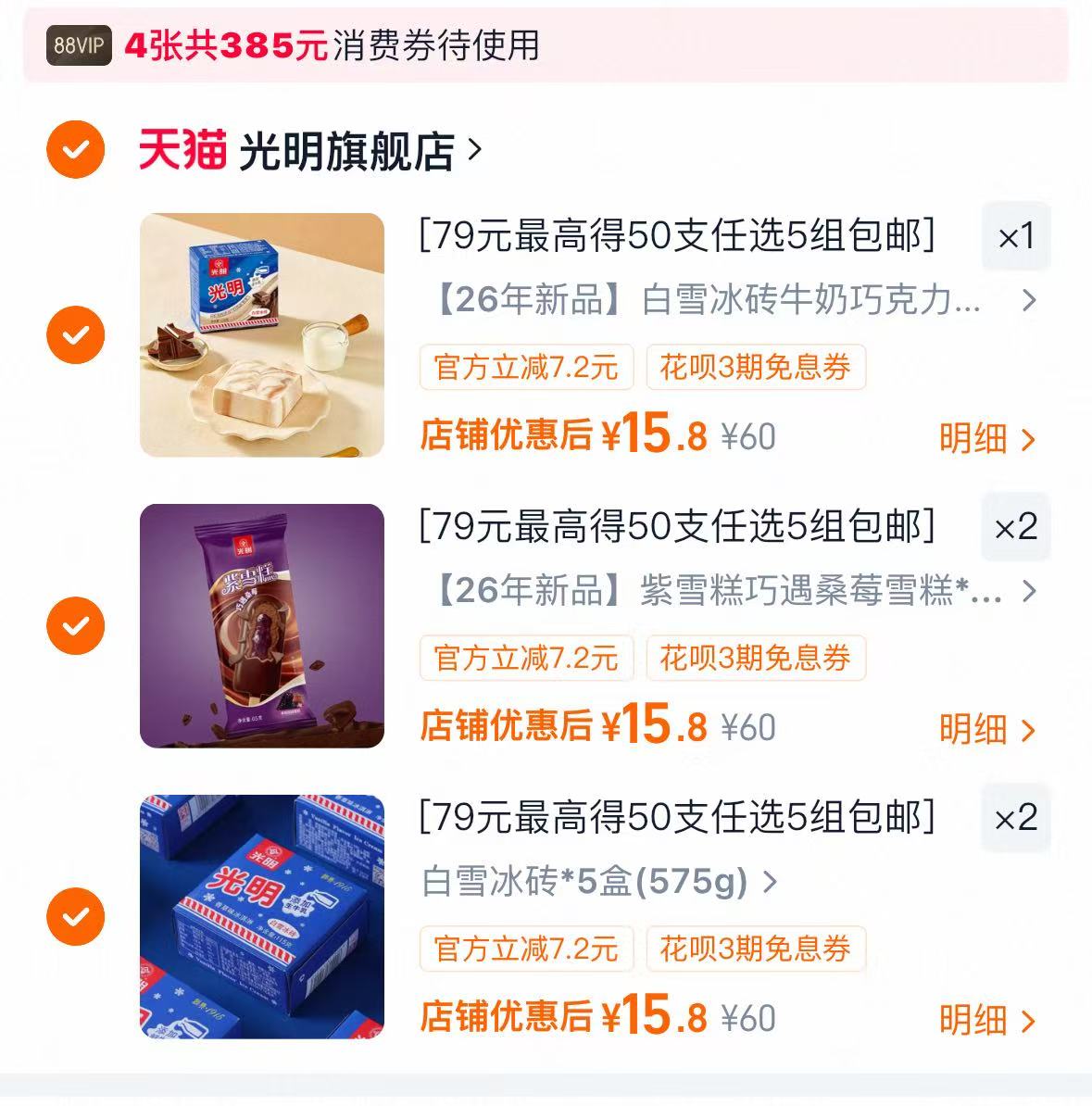This screenshot has height=1106, width=1092.
Task: Open the 88VIP 消费券待使用 coupon banner
Action: (x=546, y=44)
